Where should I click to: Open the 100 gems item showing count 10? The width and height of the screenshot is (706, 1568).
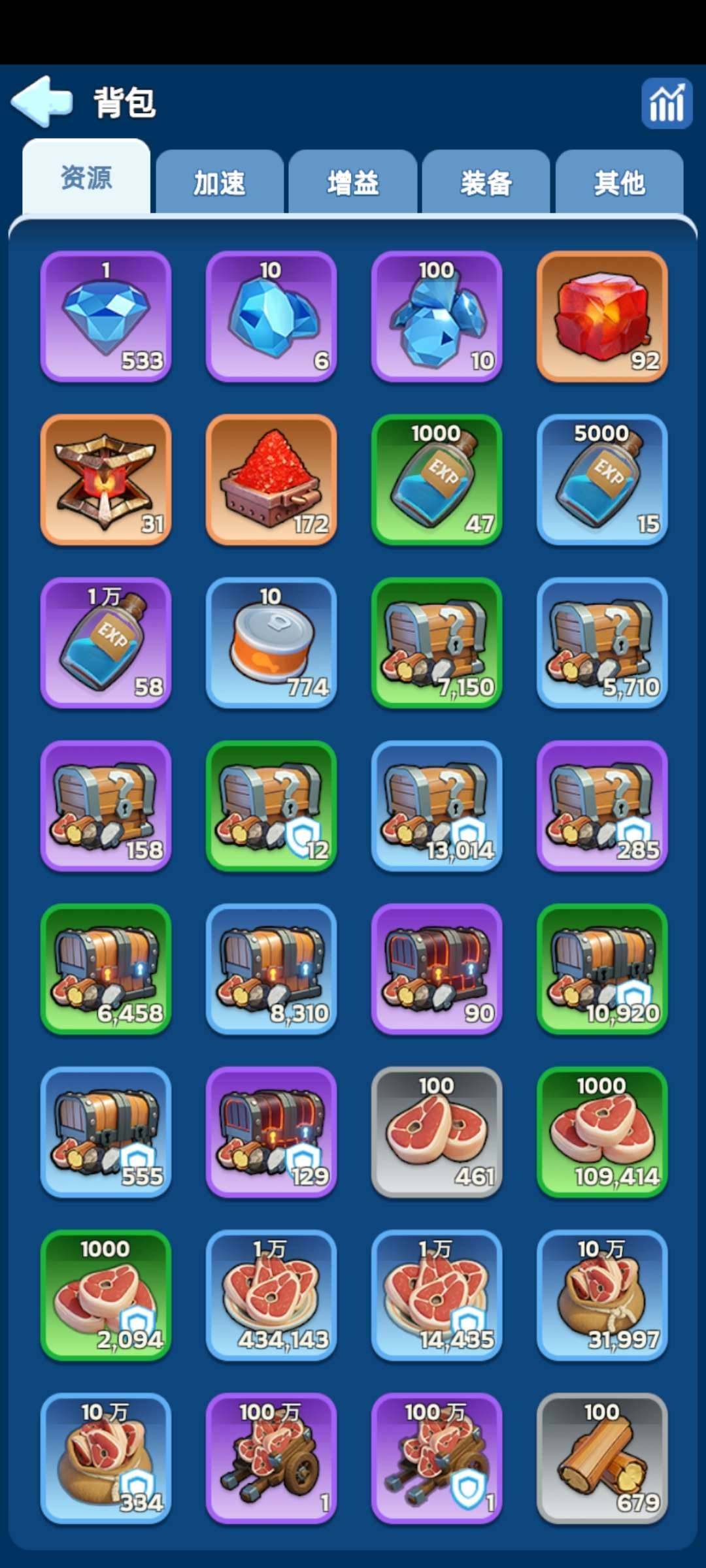coord(437,317)
